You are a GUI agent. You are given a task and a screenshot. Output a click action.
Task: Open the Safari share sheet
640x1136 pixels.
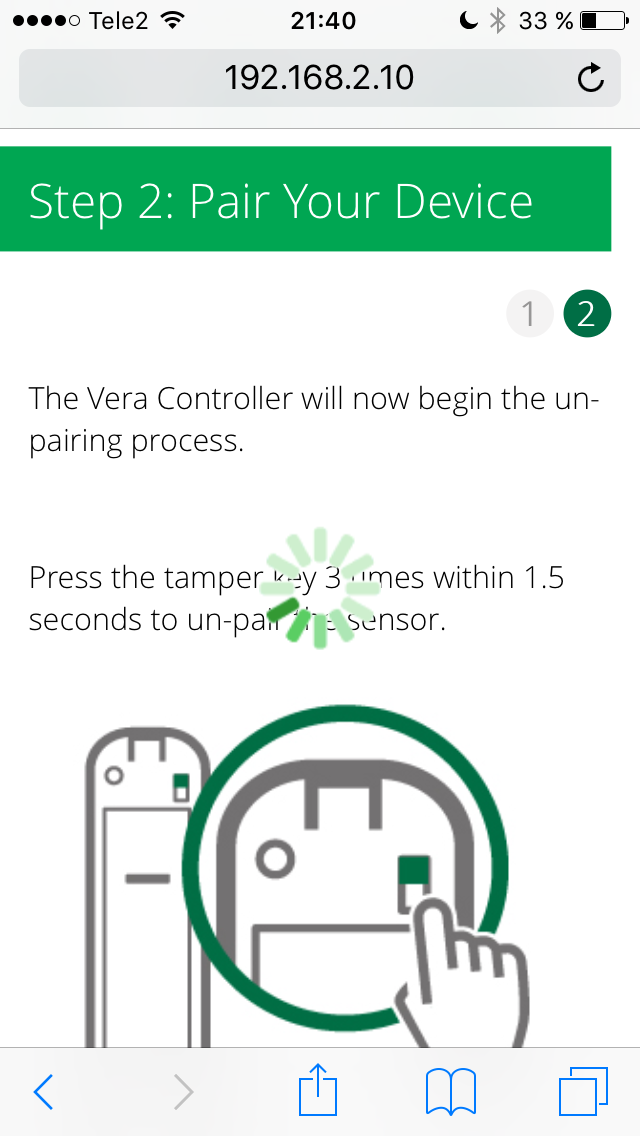click(x=318, y=1088)
